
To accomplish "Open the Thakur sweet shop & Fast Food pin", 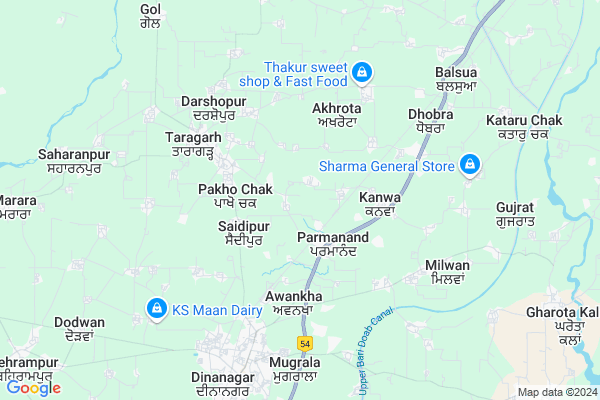I will click(x=362, y=72).
